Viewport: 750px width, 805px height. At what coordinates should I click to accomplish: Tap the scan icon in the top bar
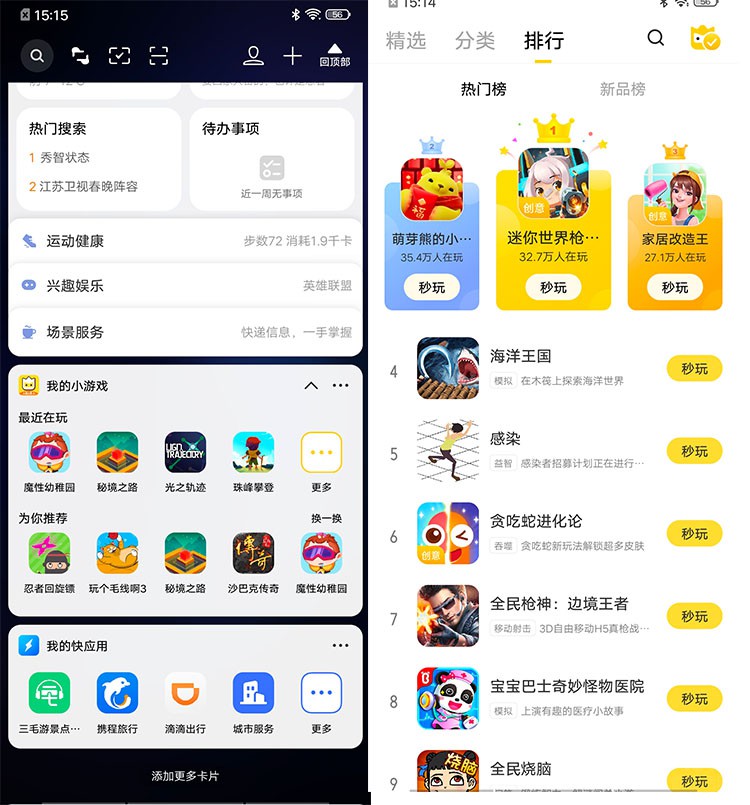pos(158,56)
